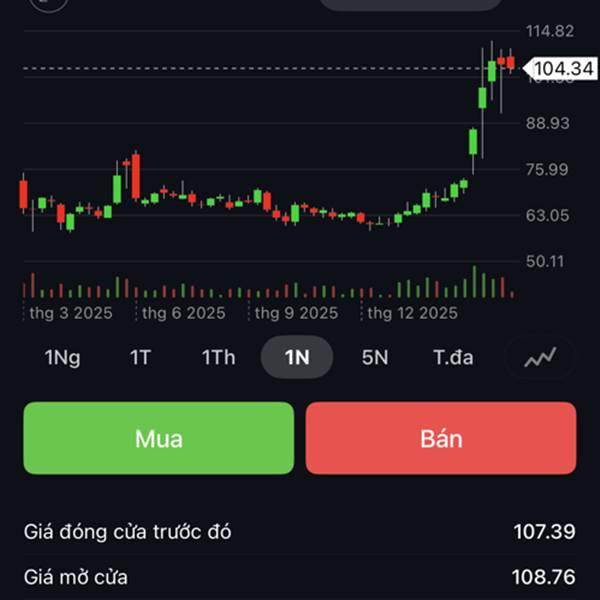
Task: Tap the green Mua button
Action: coord(159,438)
